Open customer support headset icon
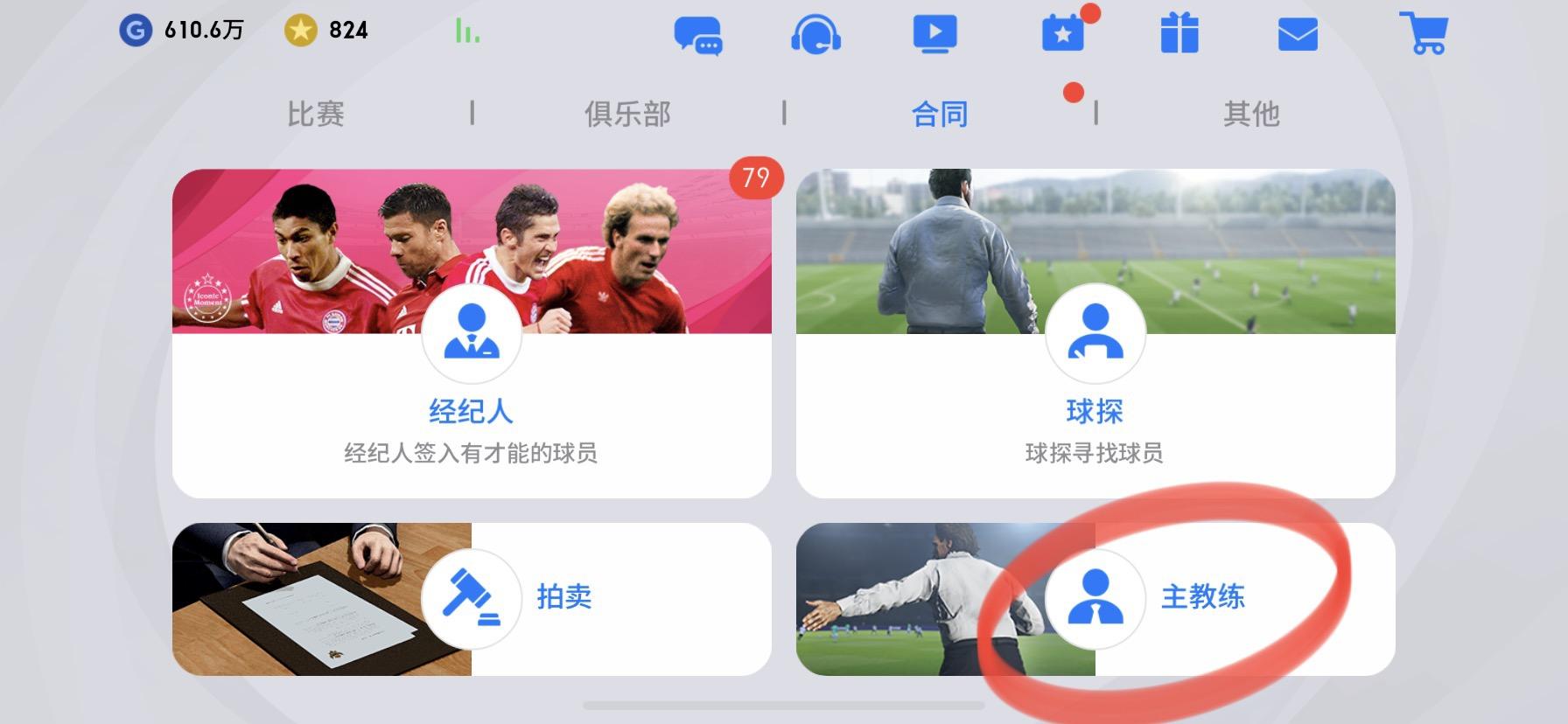This screenshot has width=1568, height=724. tap(815, 35)
